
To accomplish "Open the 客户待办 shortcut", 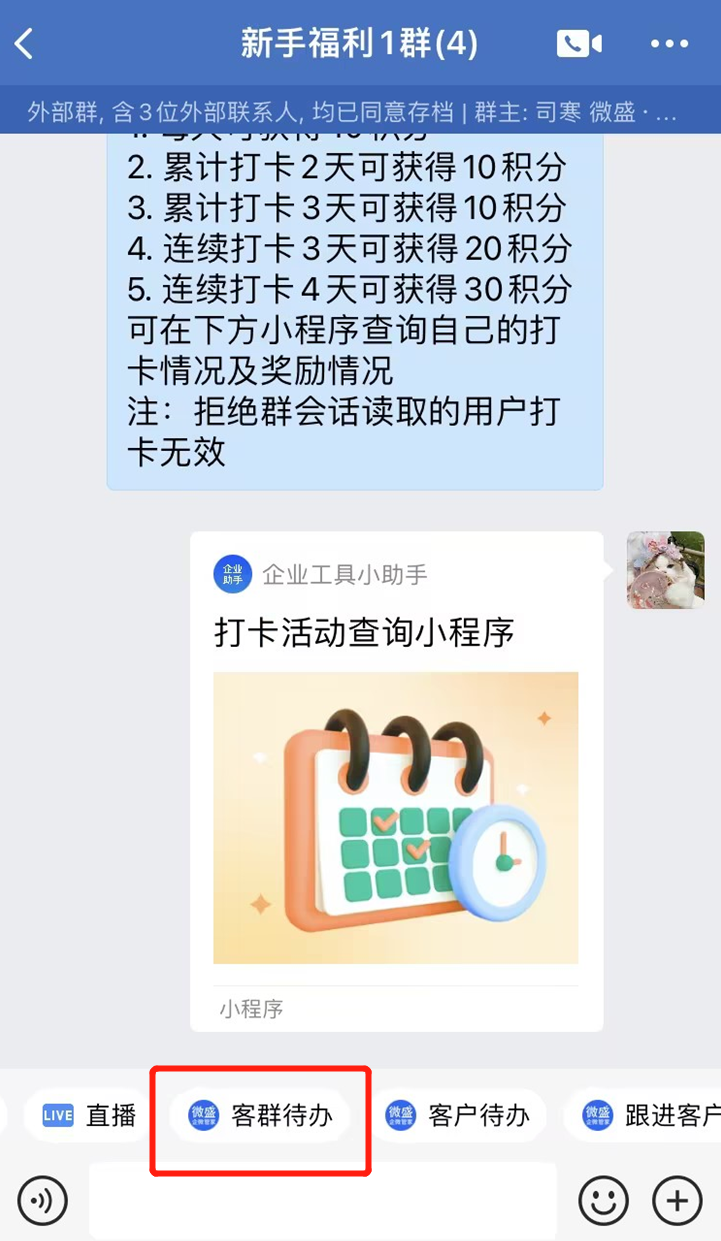I will point(458,1116).
